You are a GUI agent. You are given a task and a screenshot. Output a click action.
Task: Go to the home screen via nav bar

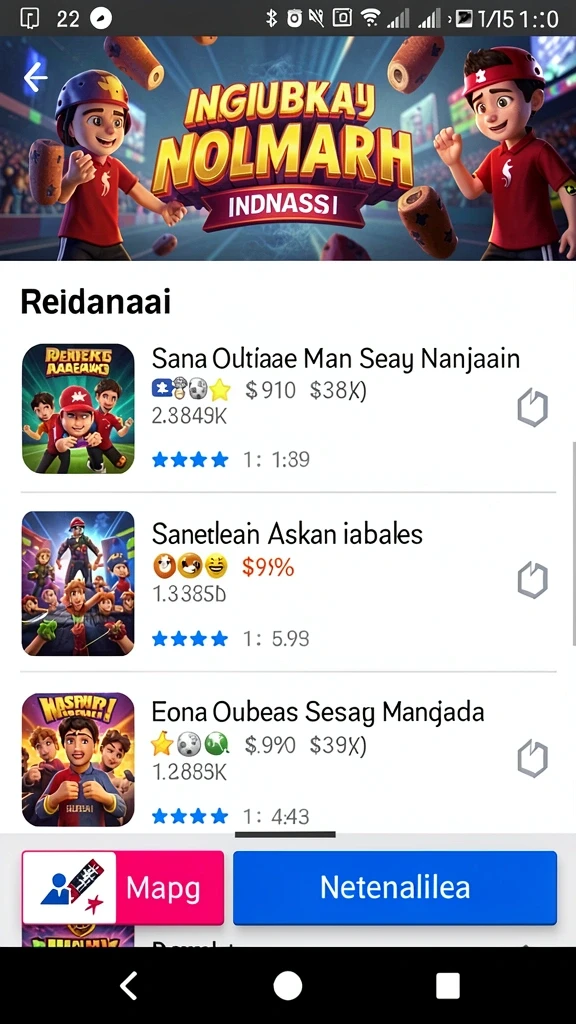tap(287, 985)
